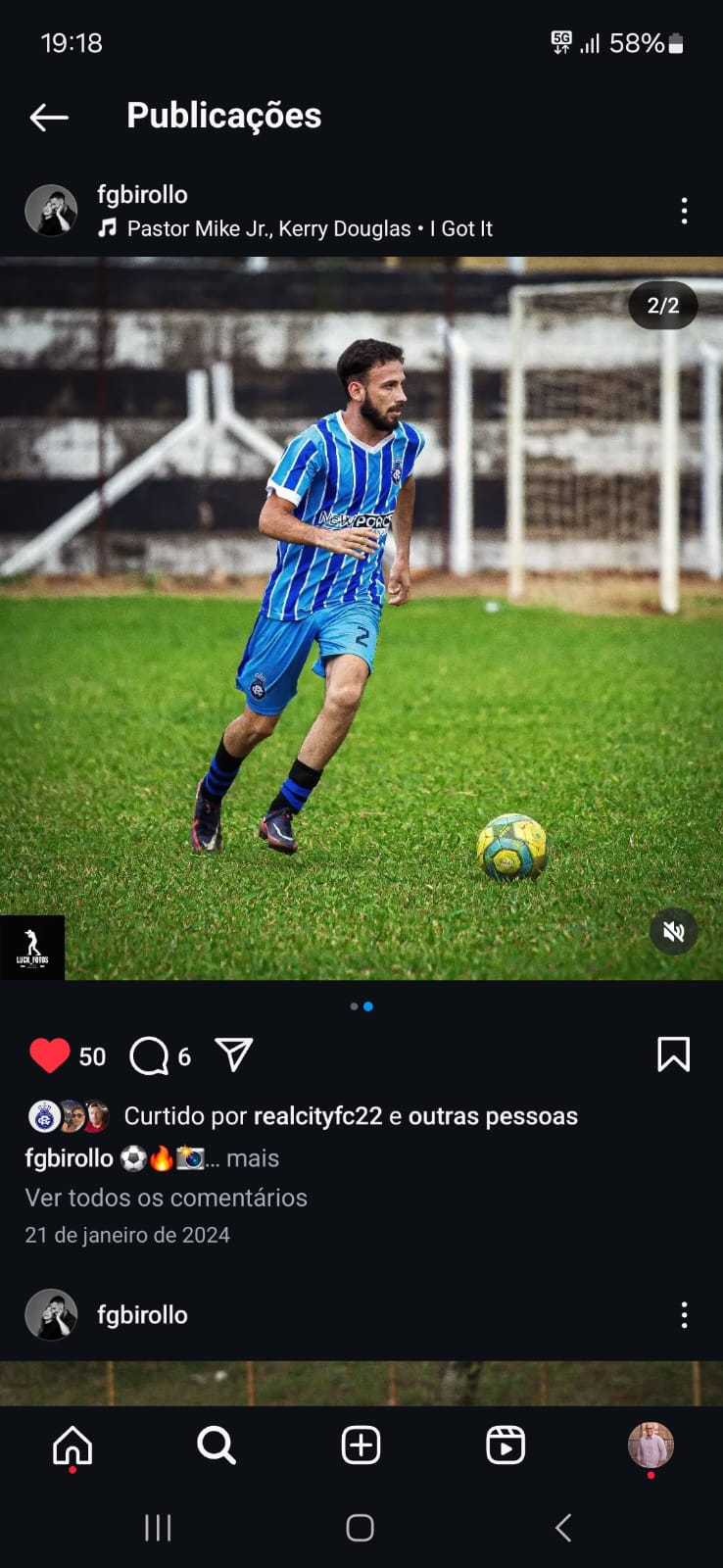Viewport: 723px width, 1568px height.
Task: Switch to the Search tab
Action: [217, 1445]
